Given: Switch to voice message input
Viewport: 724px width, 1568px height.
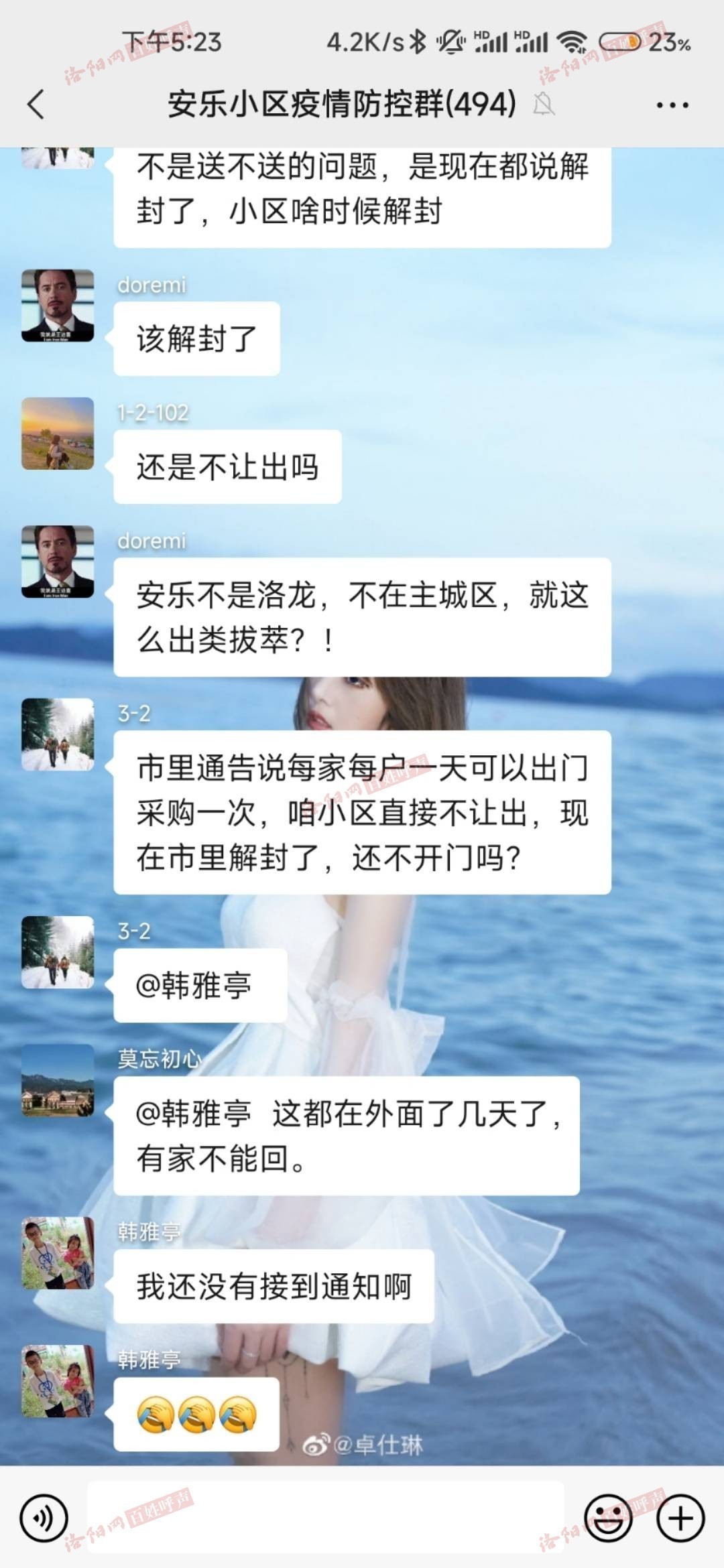Looking at the screenshot, I should pyautogui.click(x=44, y=1518).
